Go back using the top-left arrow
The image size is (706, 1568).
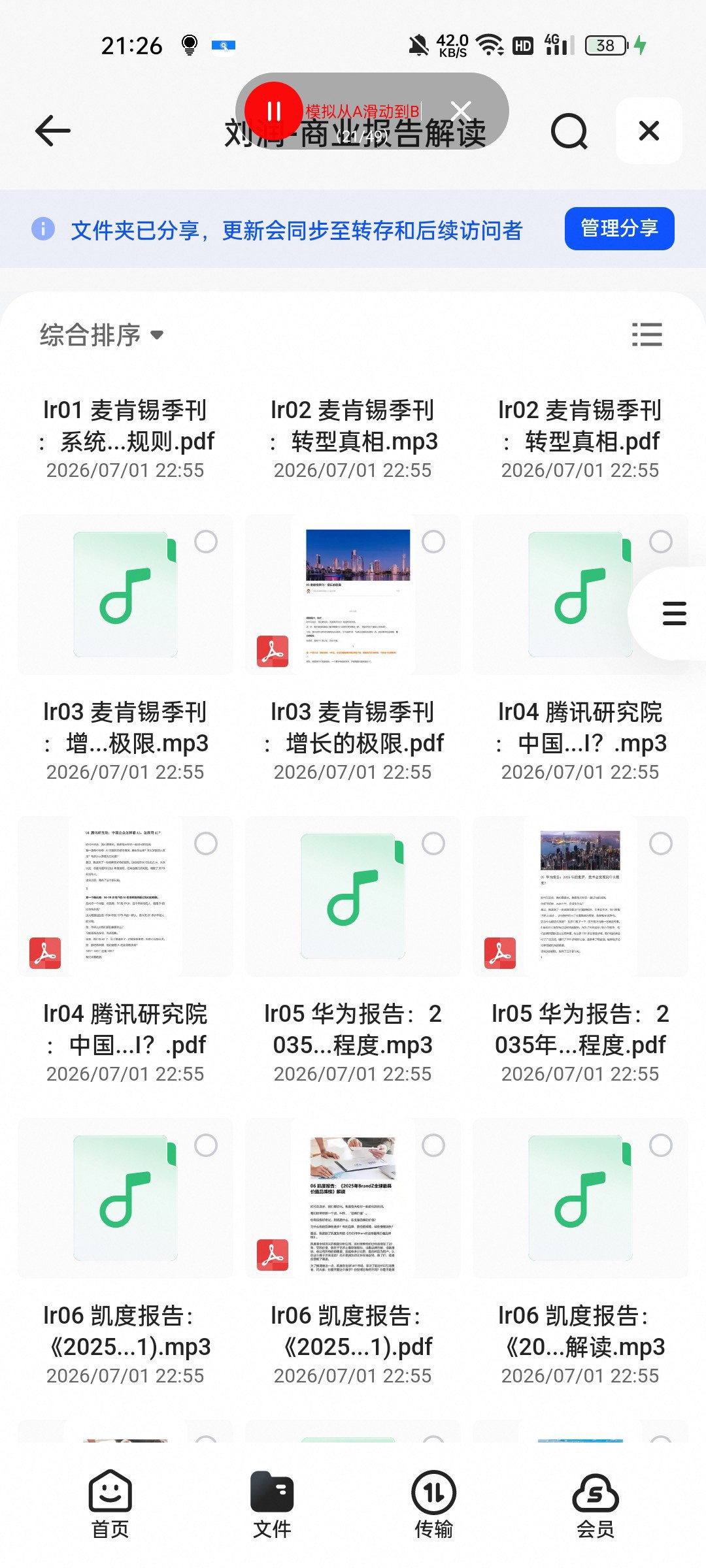point(53,131)
